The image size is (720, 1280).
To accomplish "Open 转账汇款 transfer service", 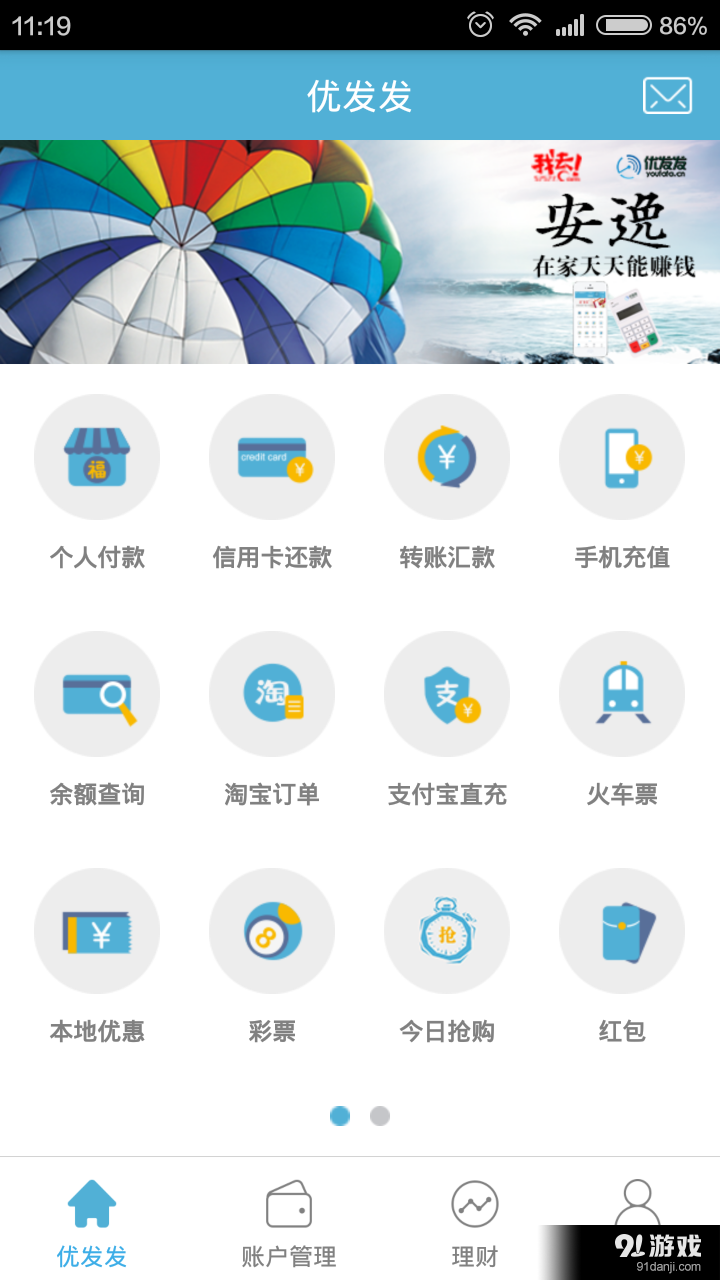I will [x=447, y=457].
